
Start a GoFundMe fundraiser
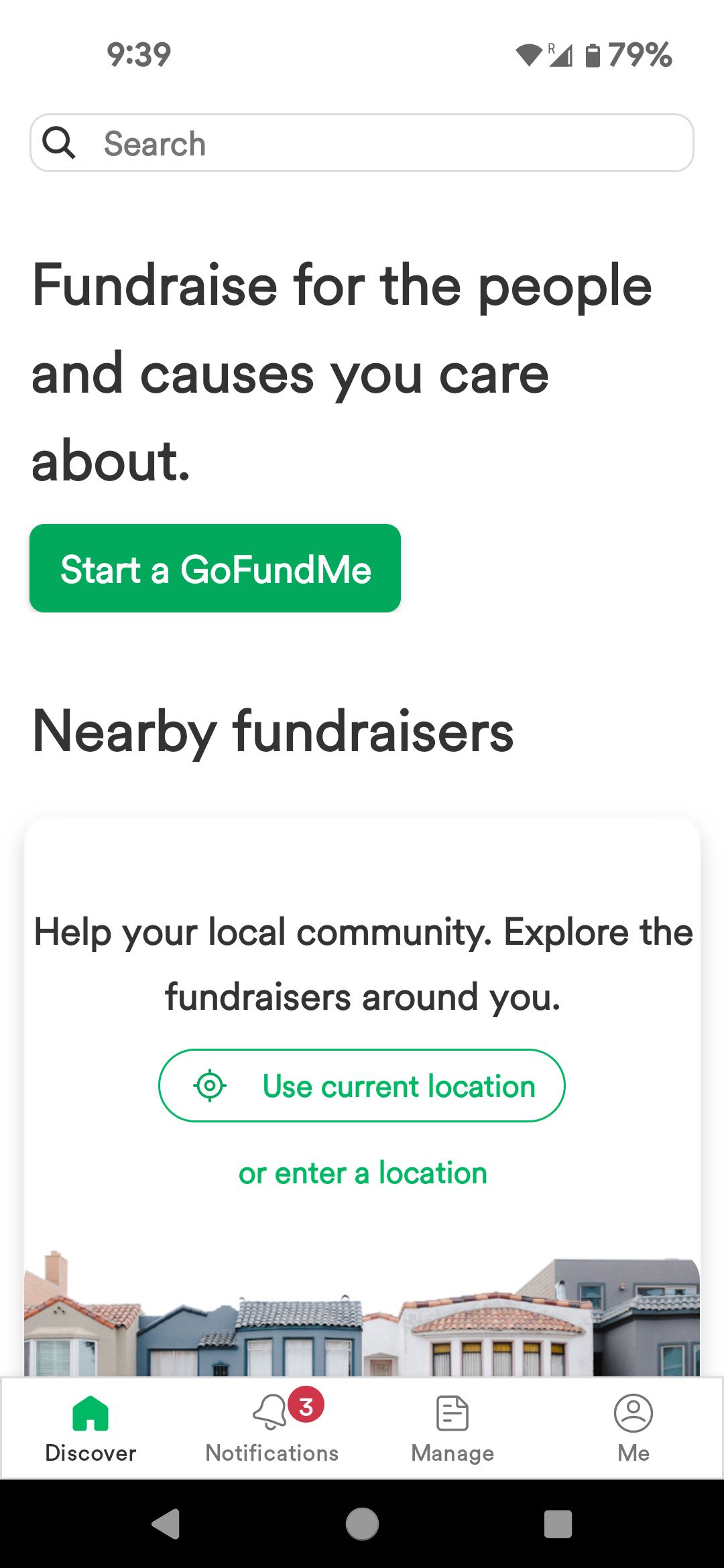(215, 568)
